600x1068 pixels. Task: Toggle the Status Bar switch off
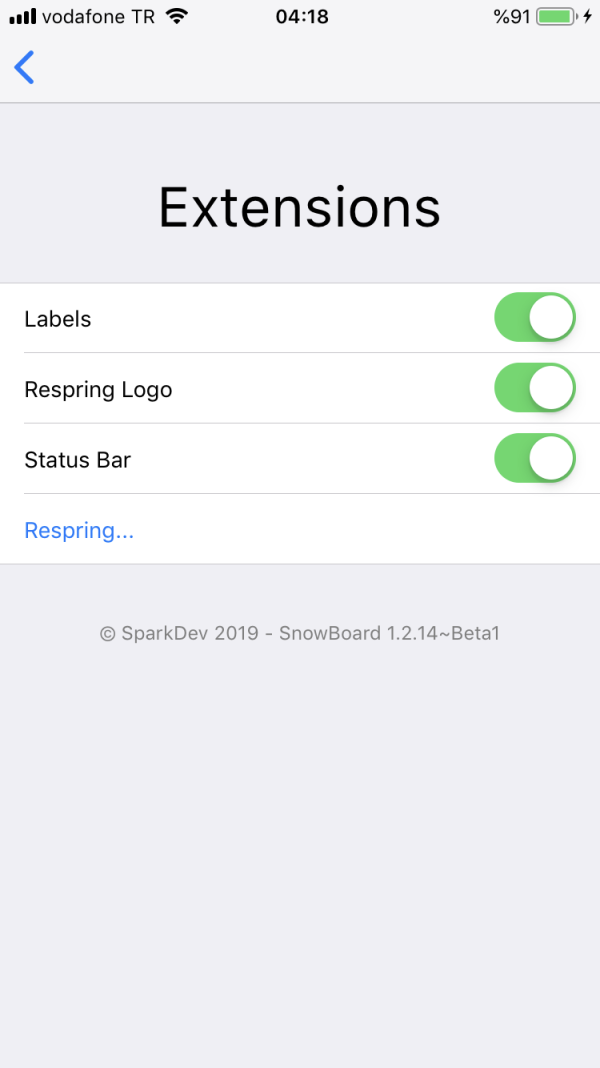pos(535,459)
